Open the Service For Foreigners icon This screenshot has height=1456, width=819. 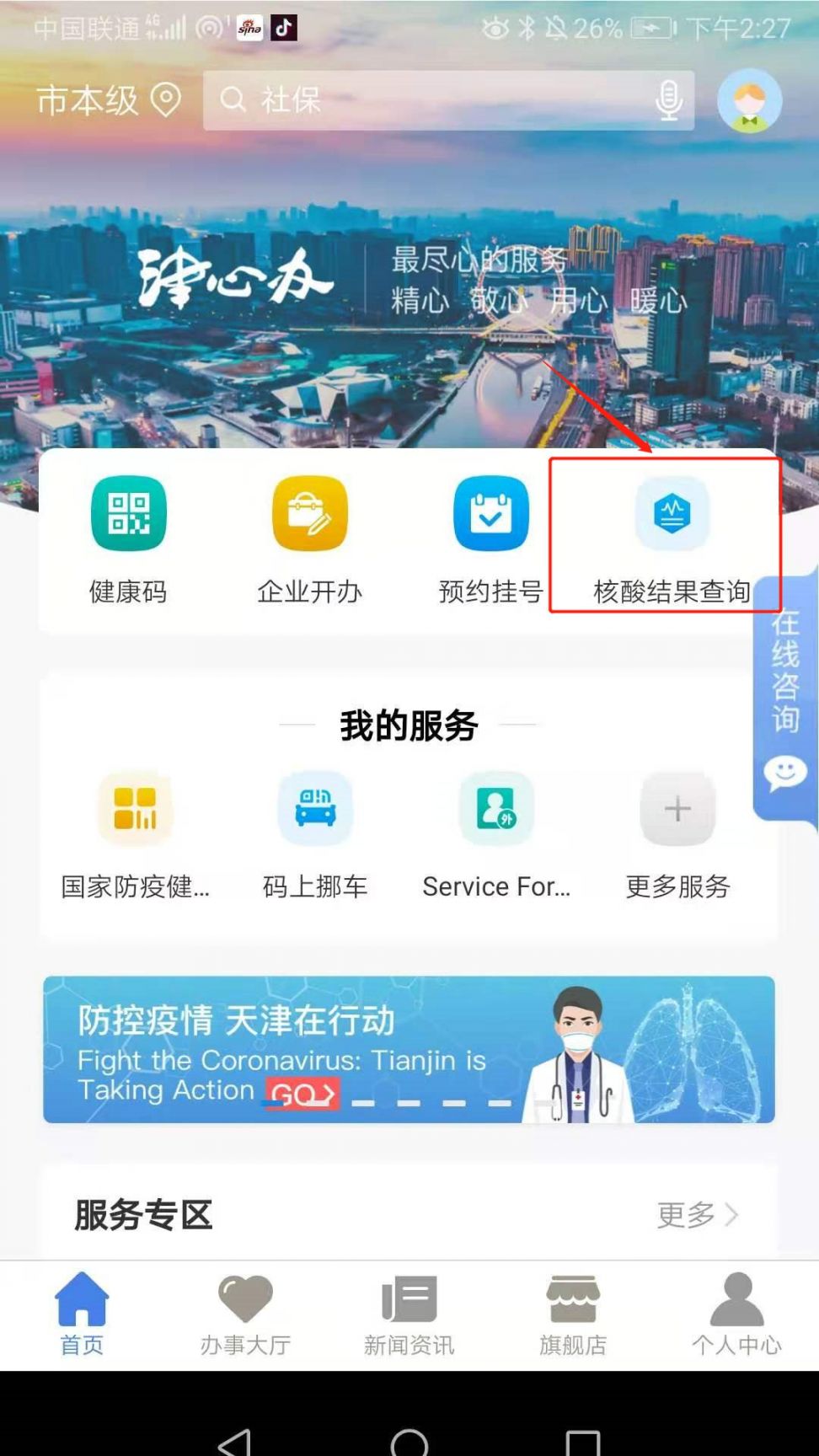pyautogui.click(x=496, y=807)
